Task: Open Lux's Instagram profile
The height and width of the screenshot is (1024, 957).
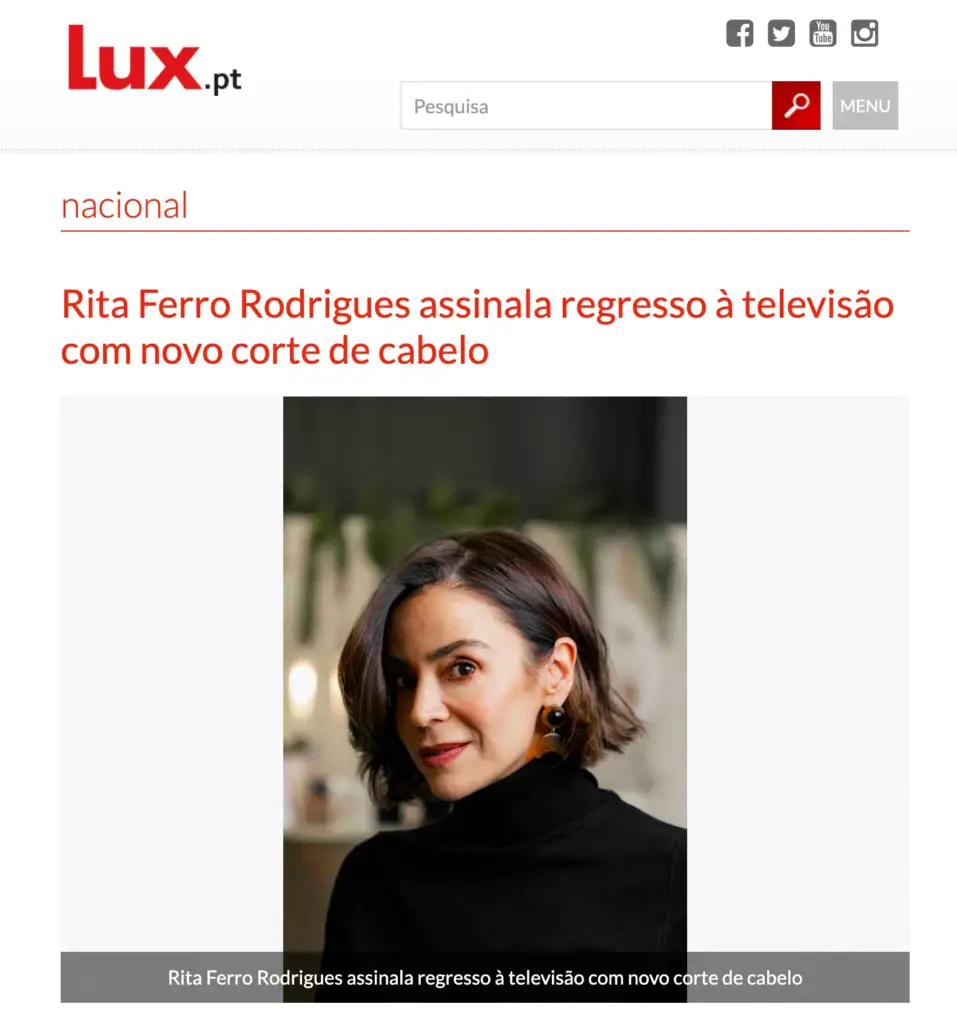Action: coord(864,33)
